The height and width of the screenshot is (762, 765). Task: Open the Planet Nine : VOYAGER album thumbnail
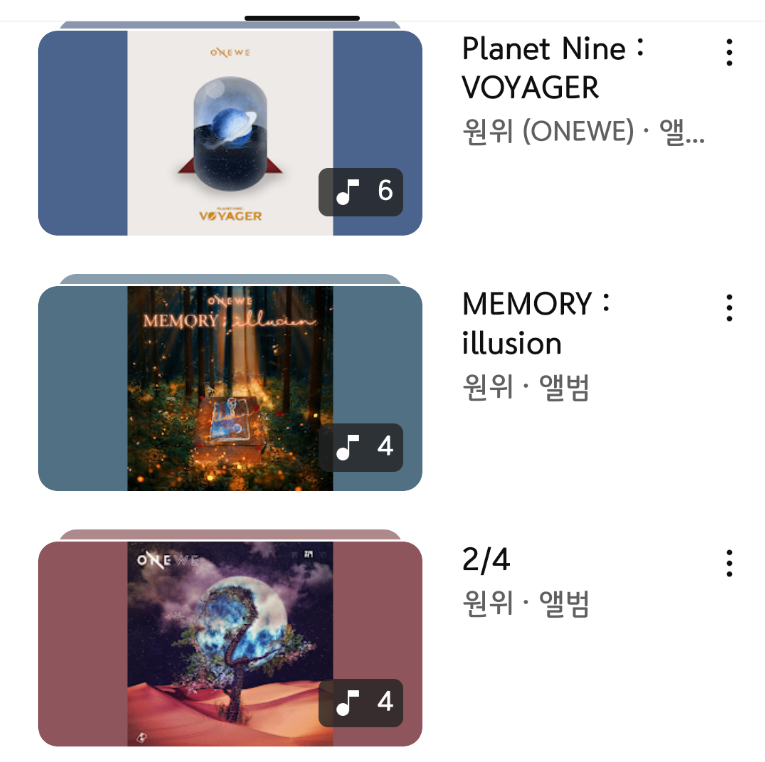230,133
